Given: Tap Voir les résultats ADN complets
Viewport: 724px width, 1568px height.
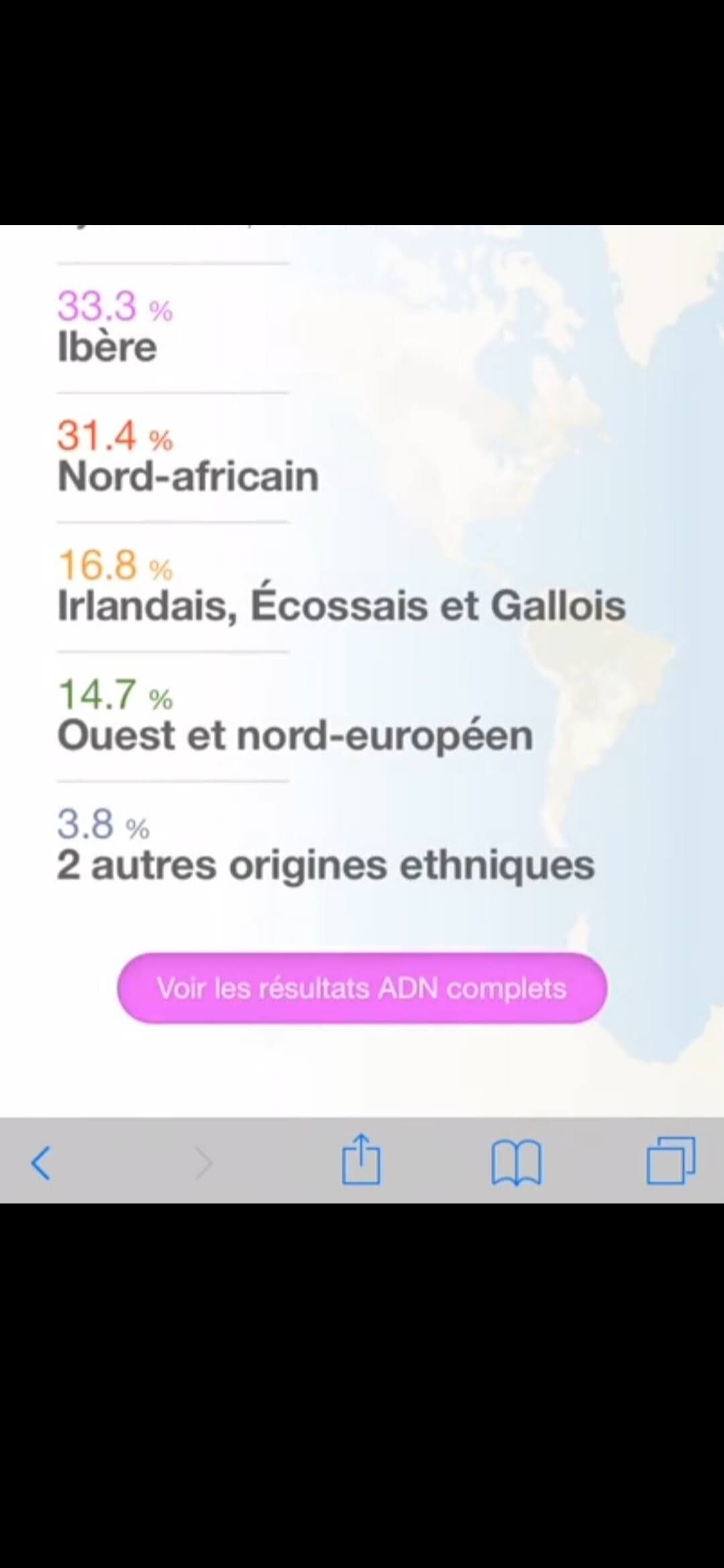Looking at the screenshot, I should tap(362, 988).
